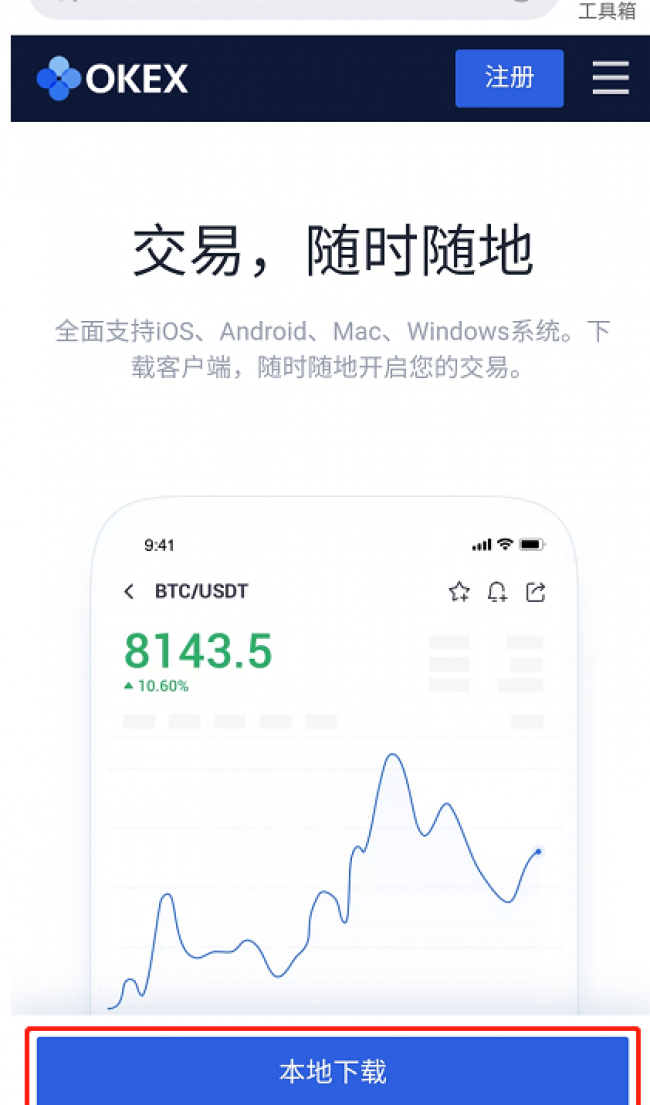Tap the 本地下载 download button

[332, 1071]
